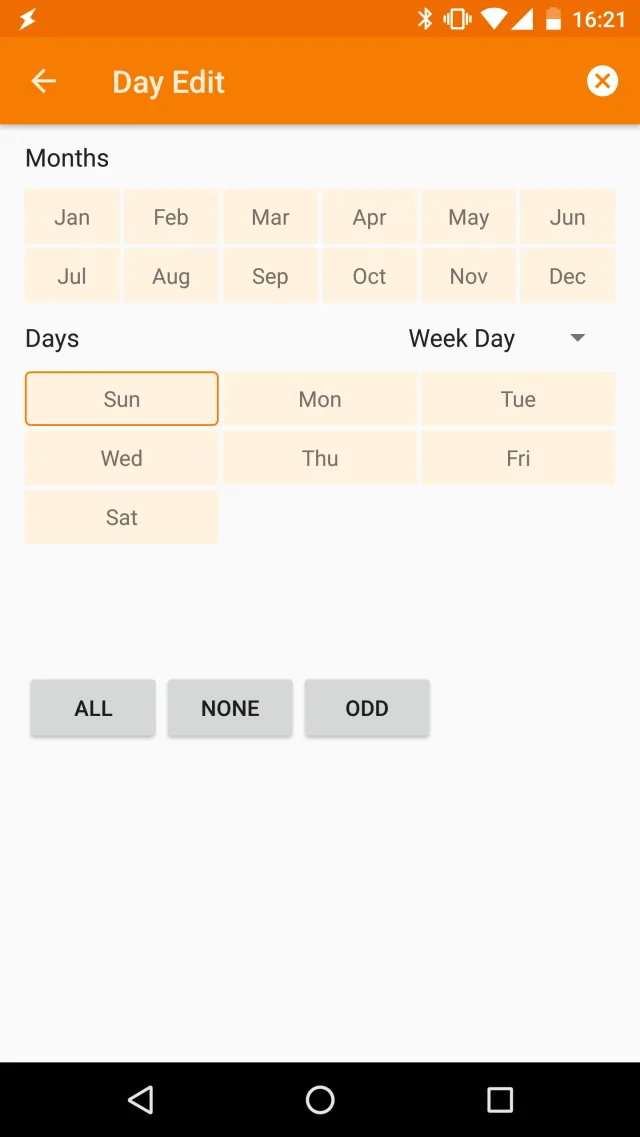This screenshot has height=1137, width=640.
Task: Select the Mon day
Action: [x=320, y=399]
